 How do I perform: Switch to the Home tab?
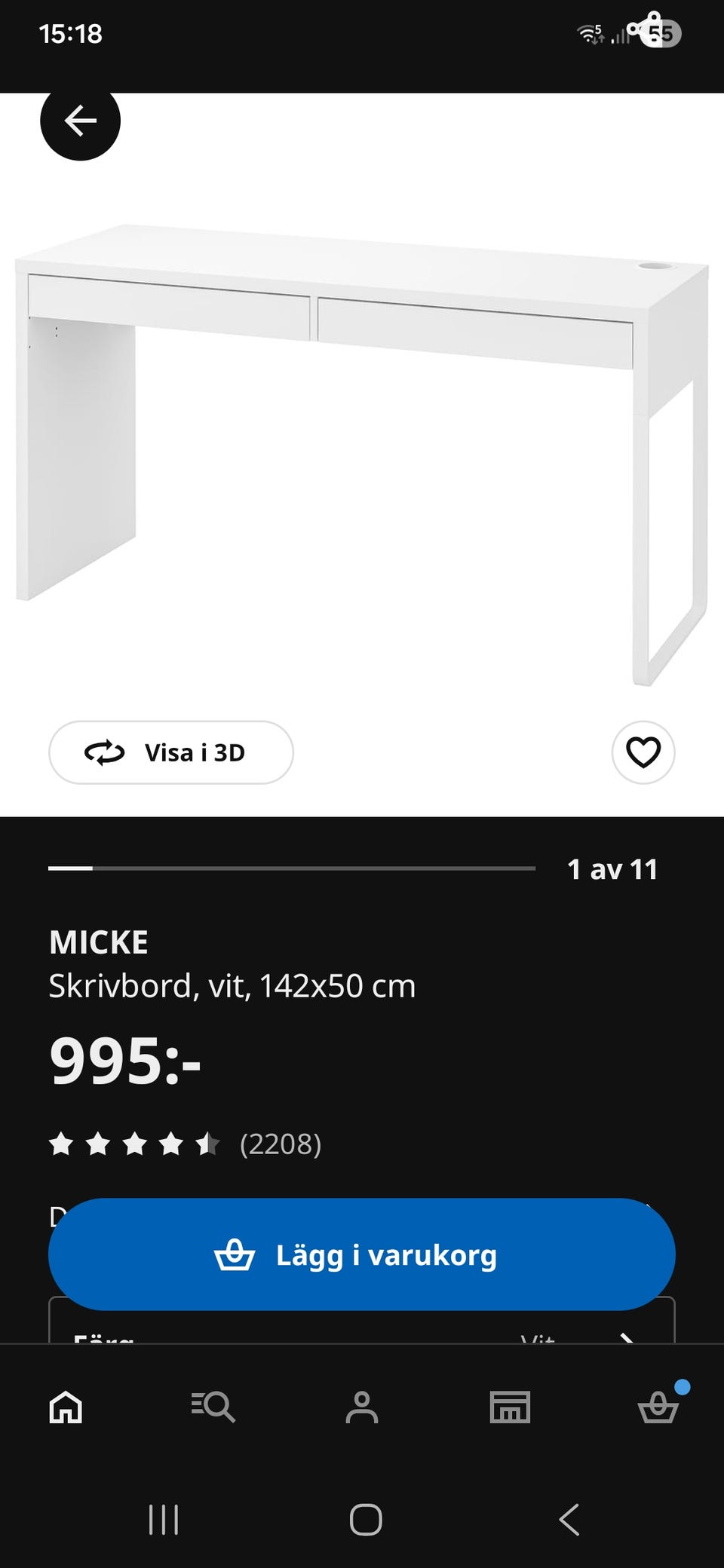(66, 1407)
